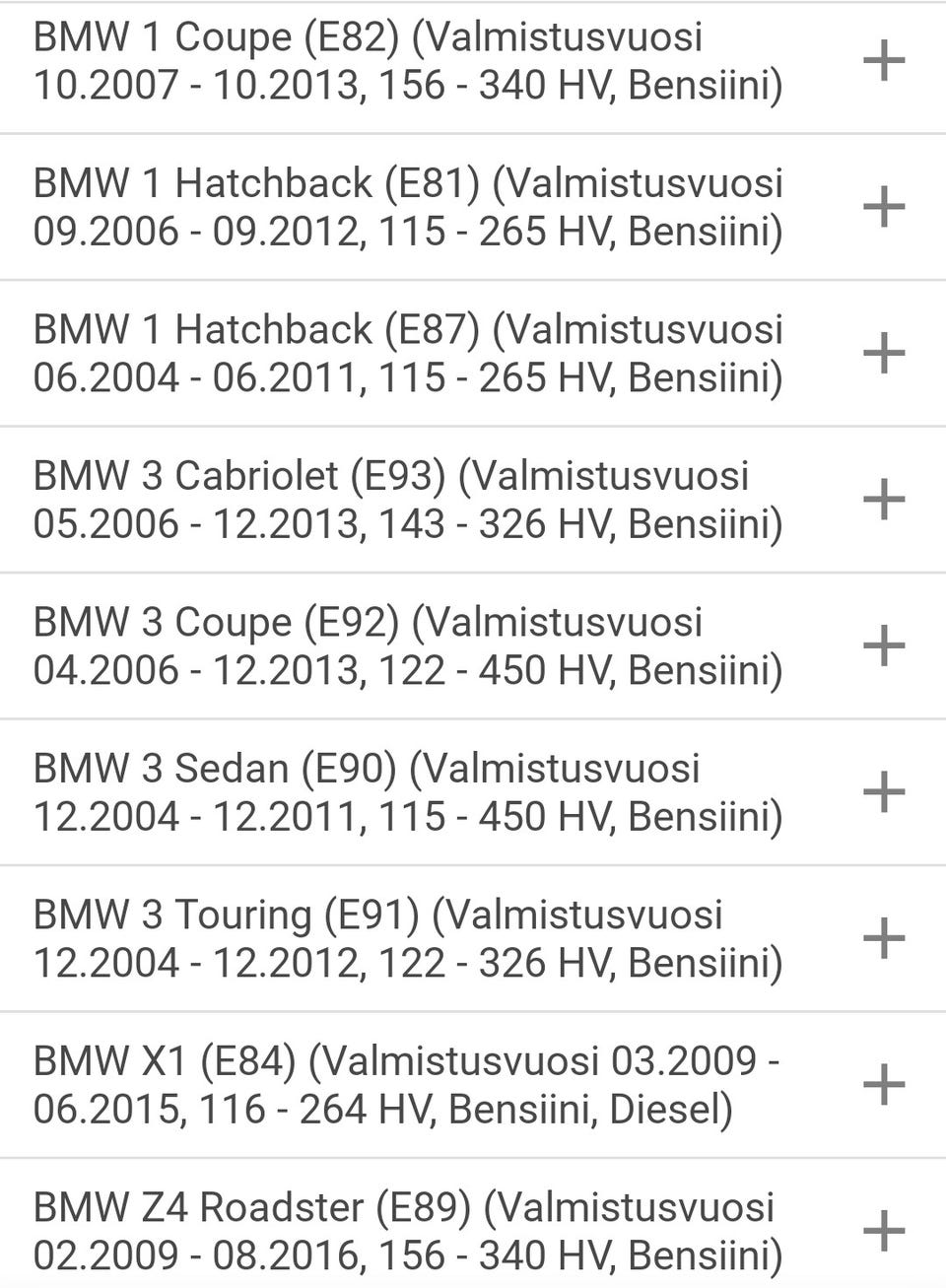Expand BMW 3 Sedan (E90) compatibility list
Screen dimensions: 946x1288
(883, 791)
